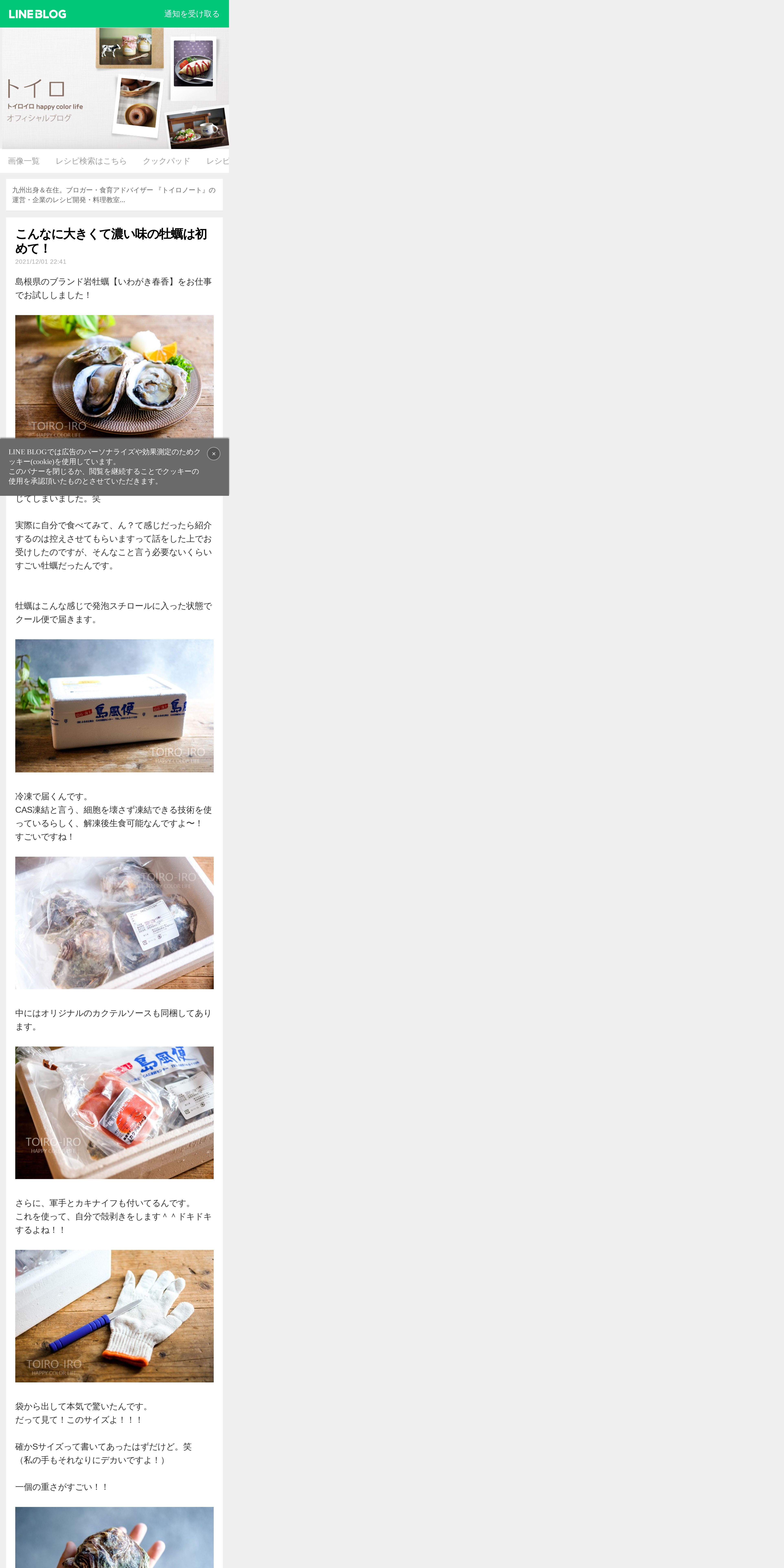View the glove and oyster knife photo
Viewport: 784px width, 1568px height.
click(114, 1316)
